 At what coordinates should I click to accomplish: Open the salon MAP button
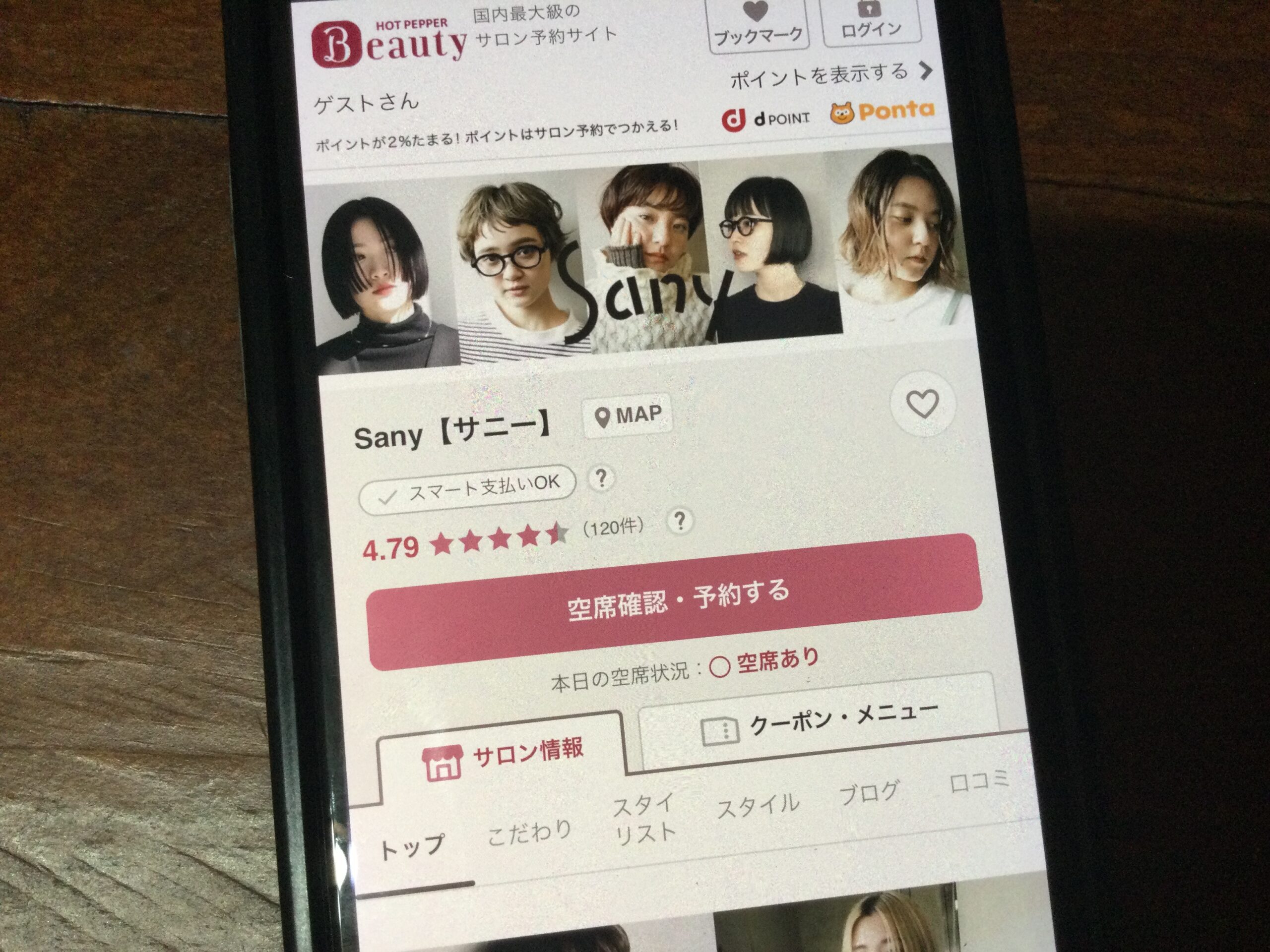pyautogui.click(x=628, y=416)
